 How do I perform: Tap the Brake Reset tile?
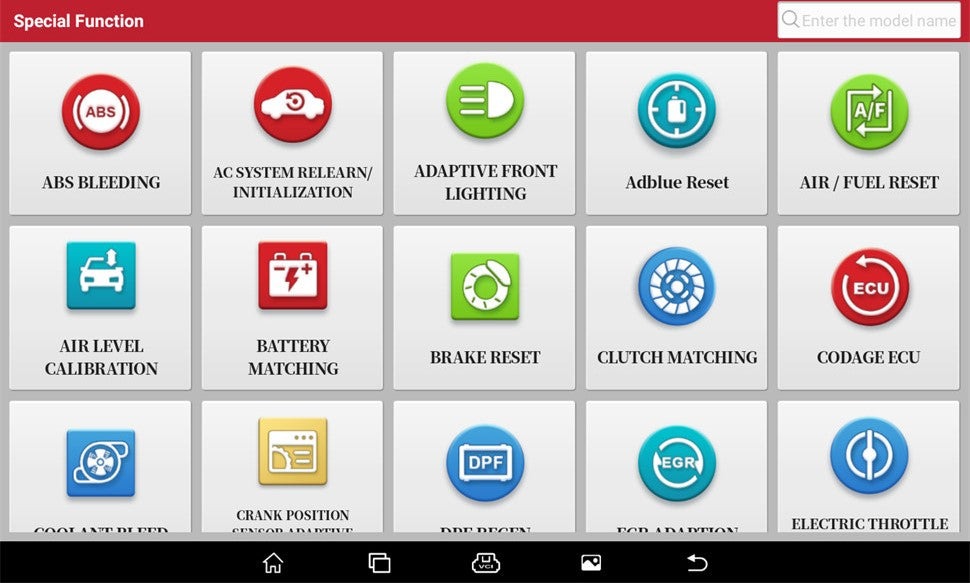click(x=484, y=307)
